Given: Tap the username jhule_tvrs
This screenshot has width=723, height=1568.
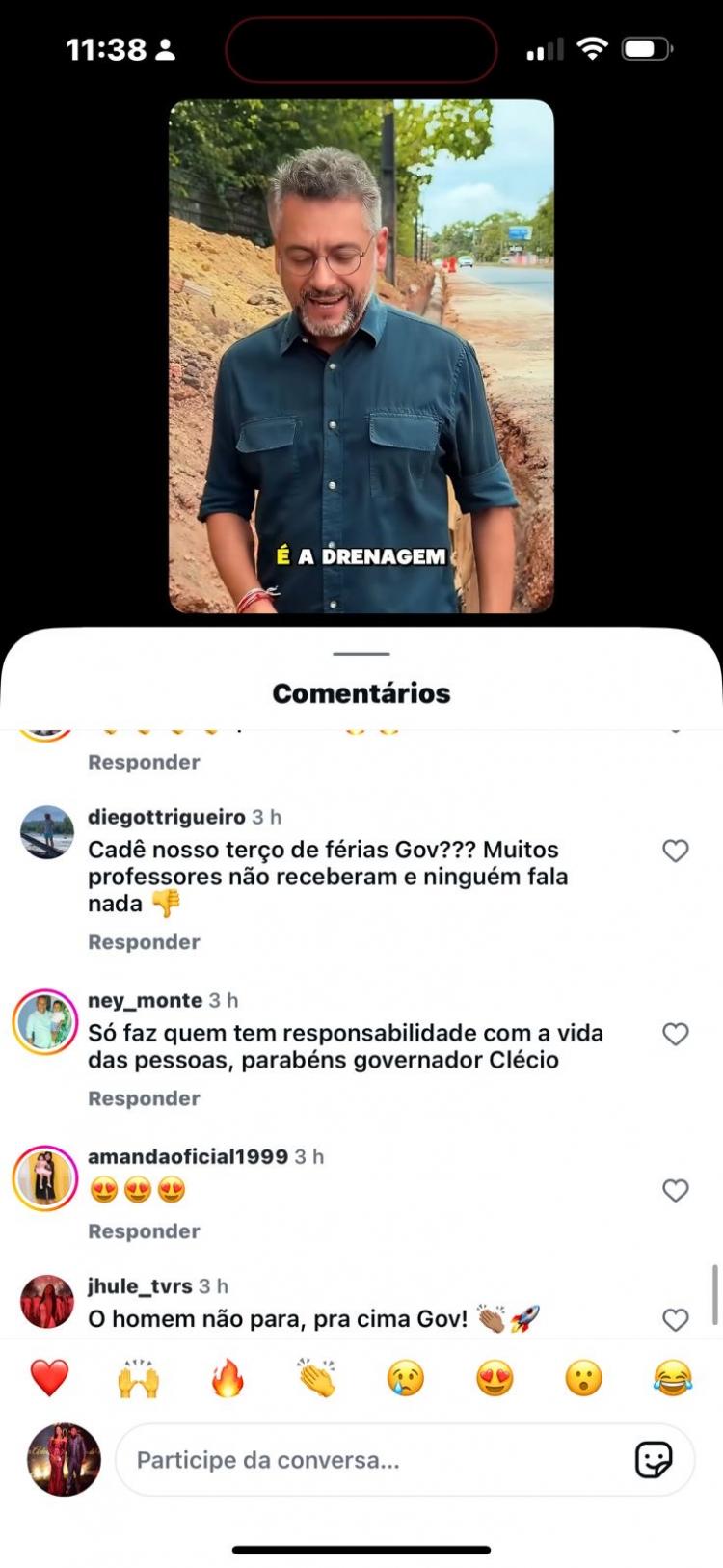Looking at the screenshot, I should click(140, 1286).
